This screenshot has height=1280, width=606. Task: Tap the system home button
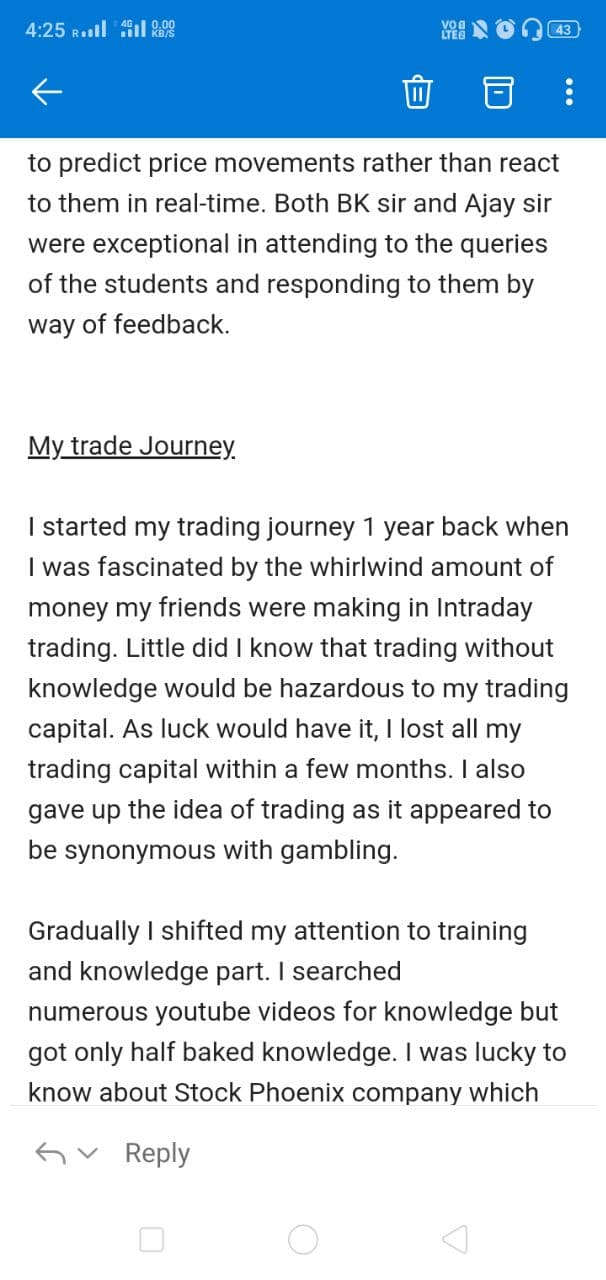click(x=303, y=1240)
